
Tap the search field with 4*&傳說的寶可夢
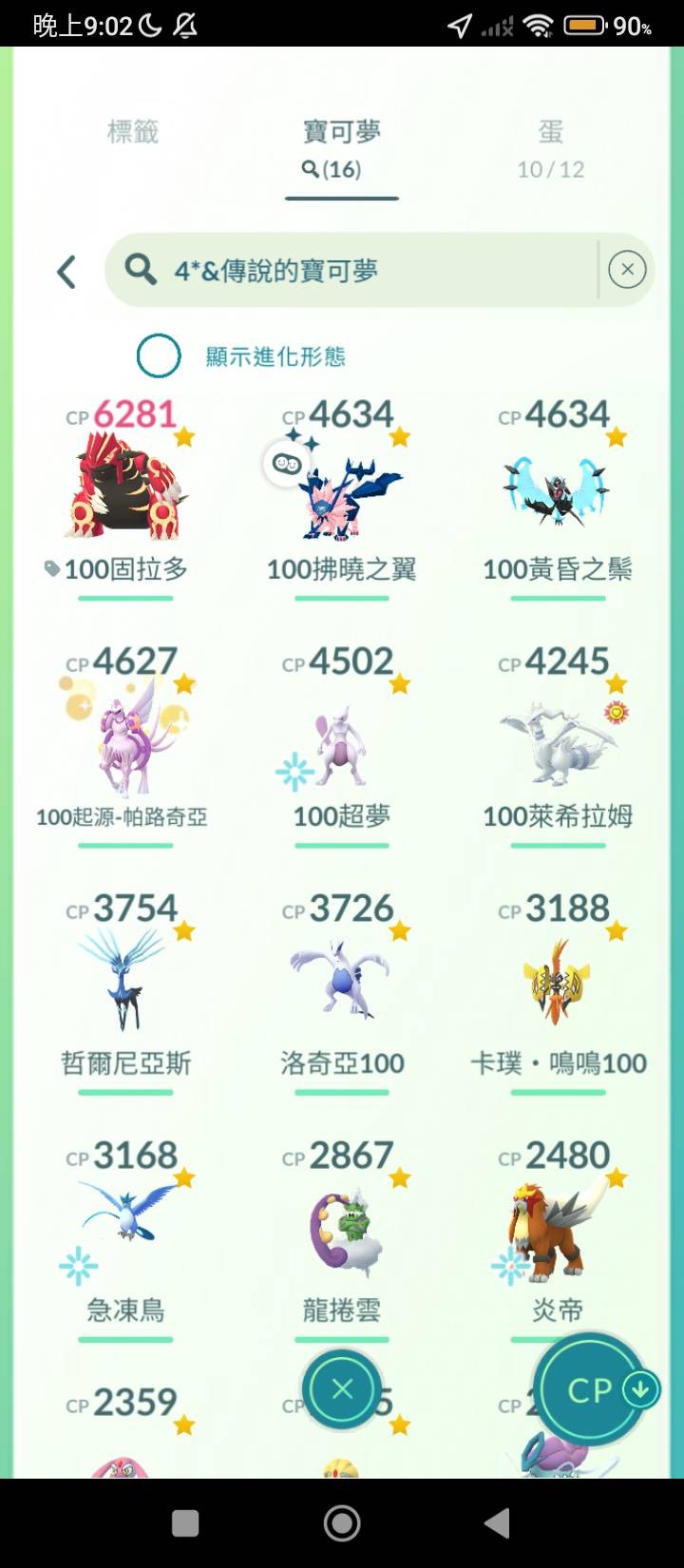point(361,271)
